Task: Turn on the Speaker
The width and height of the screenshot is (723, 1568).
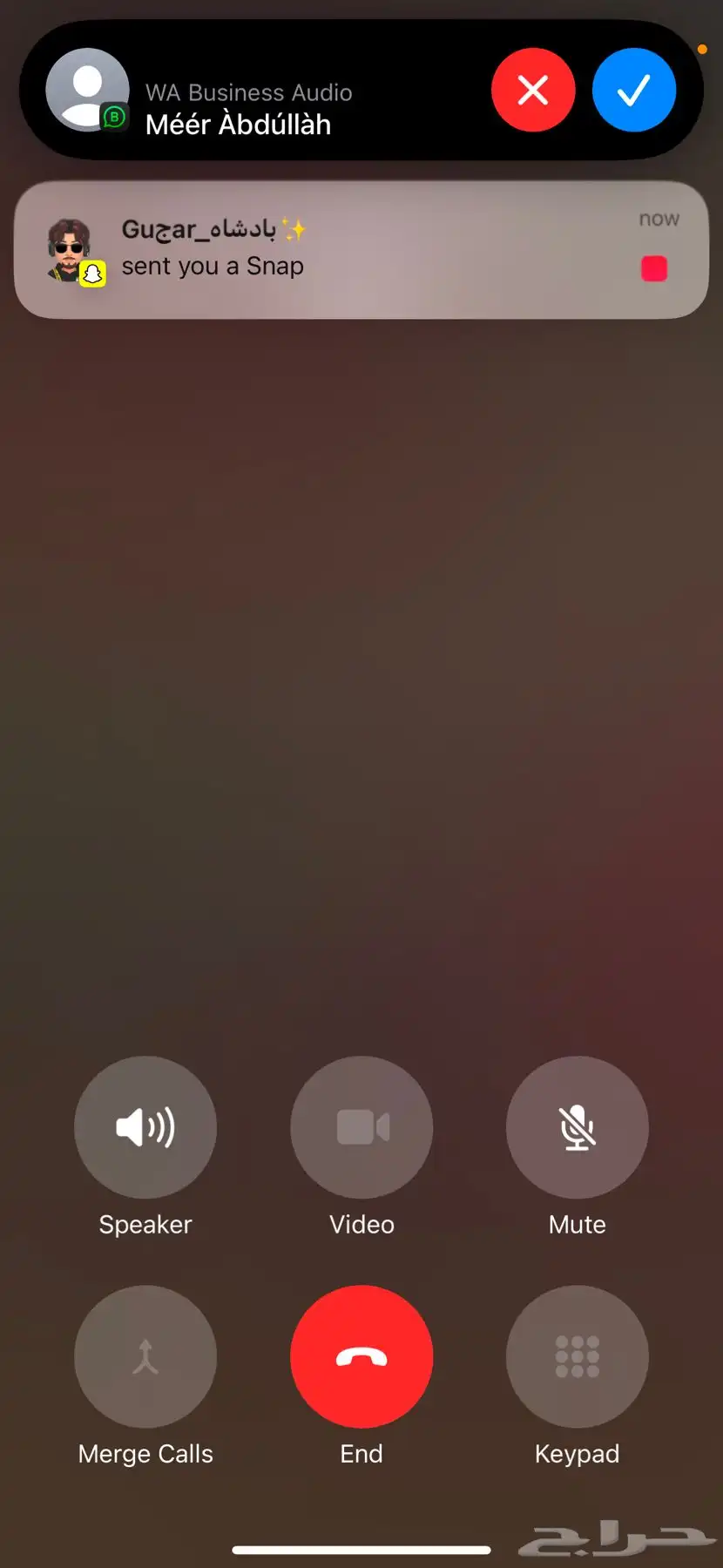Action: tap(145, 1127)
